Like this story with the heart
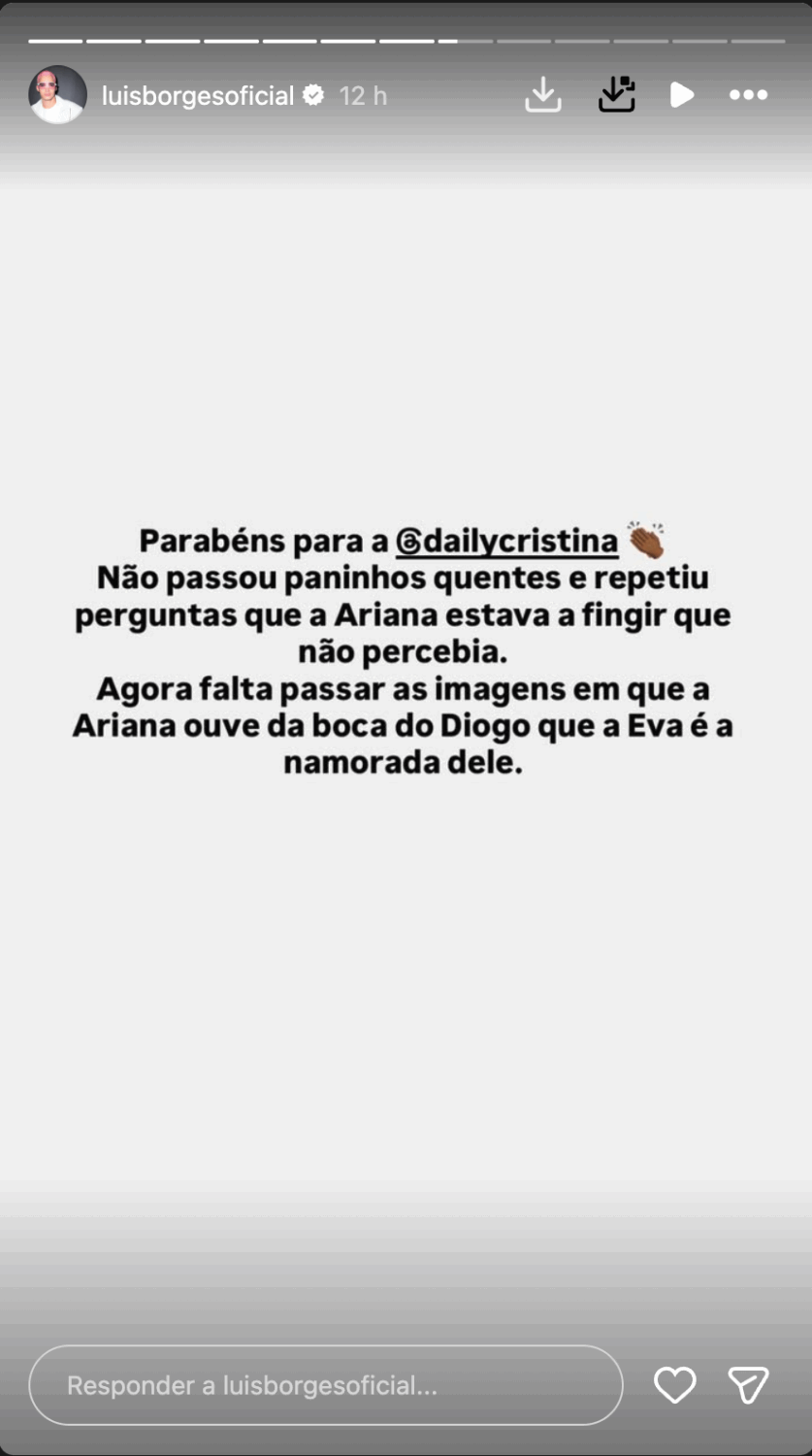The image size is (812, 1456). [674, 1385]
